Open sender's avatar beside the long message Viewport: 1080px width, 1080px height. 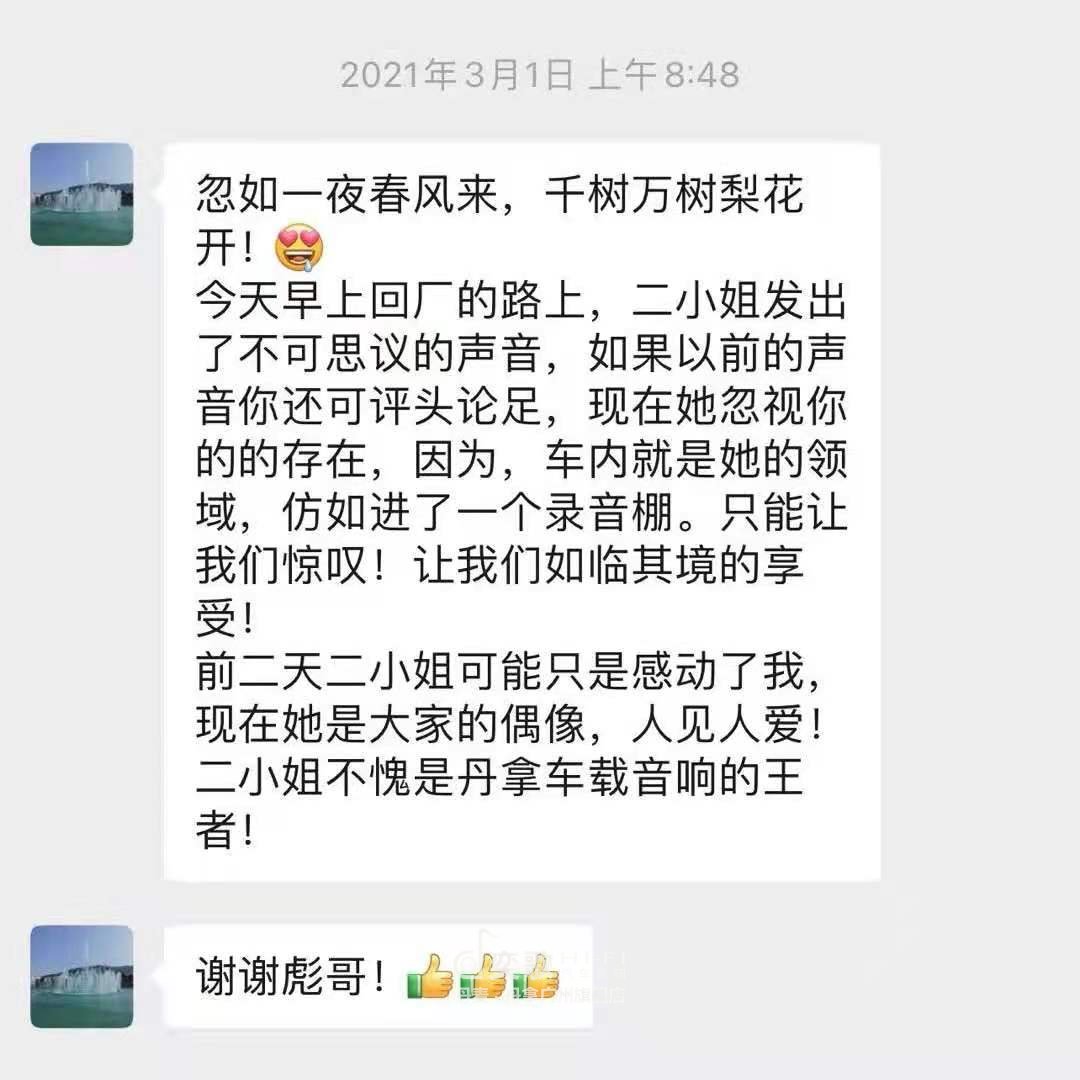click(81, 194)
